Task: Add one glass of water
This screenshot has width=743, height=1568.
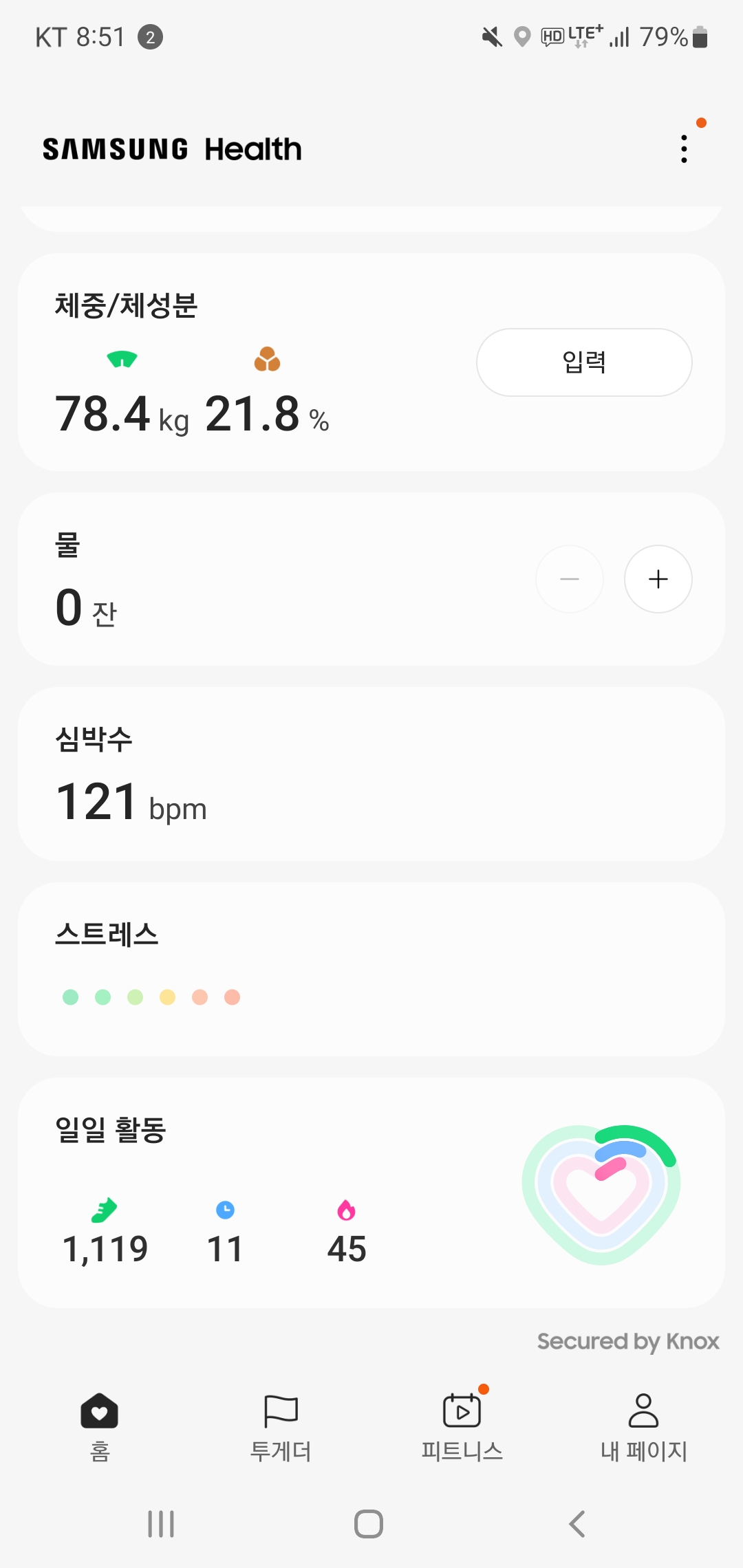Action: 658,579
